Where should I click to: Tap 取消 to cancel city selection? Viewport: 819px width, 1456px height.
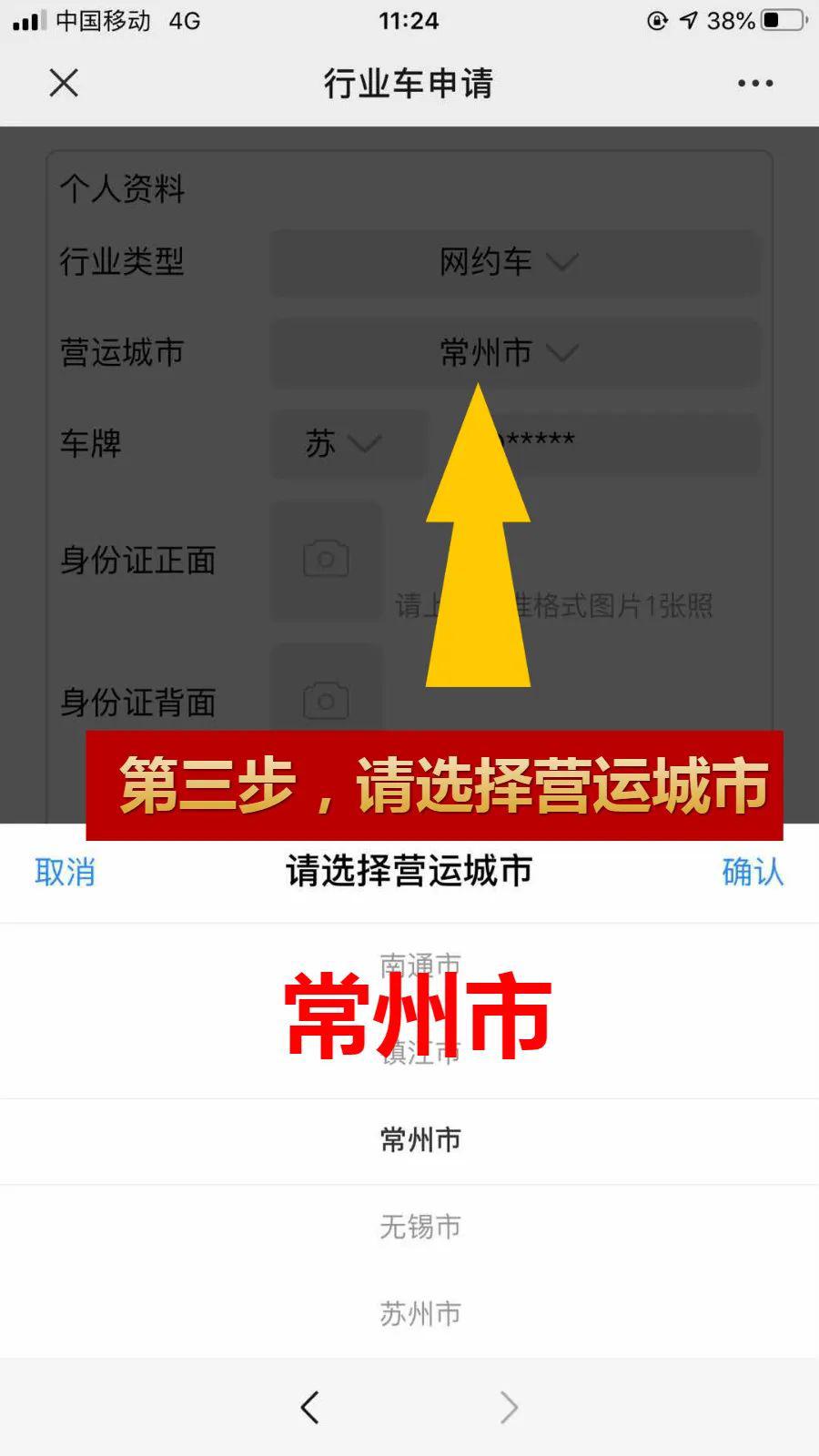tap(65, 872)
